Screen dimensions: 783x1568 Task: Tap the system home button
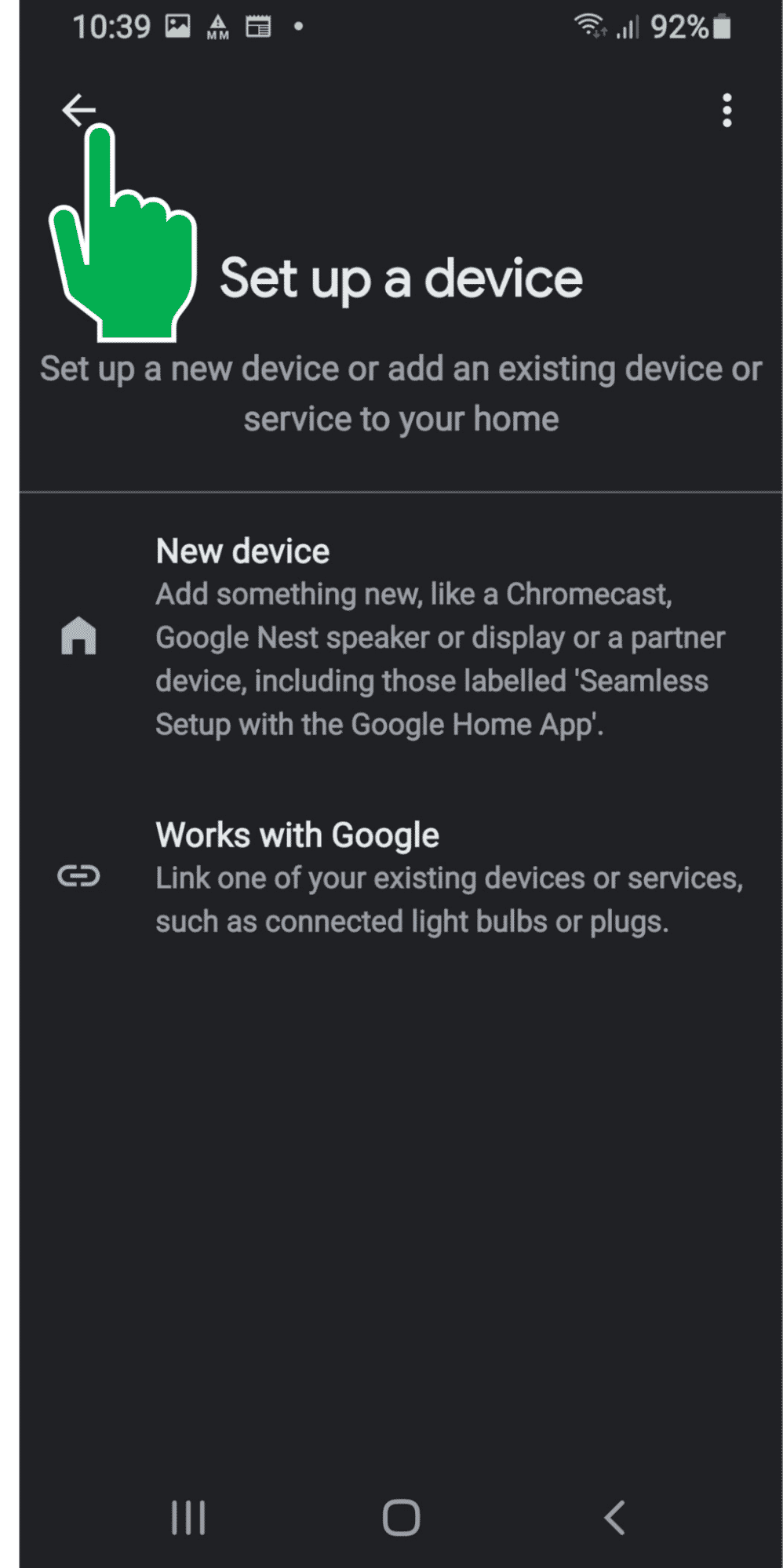(x=401, y=1517)
